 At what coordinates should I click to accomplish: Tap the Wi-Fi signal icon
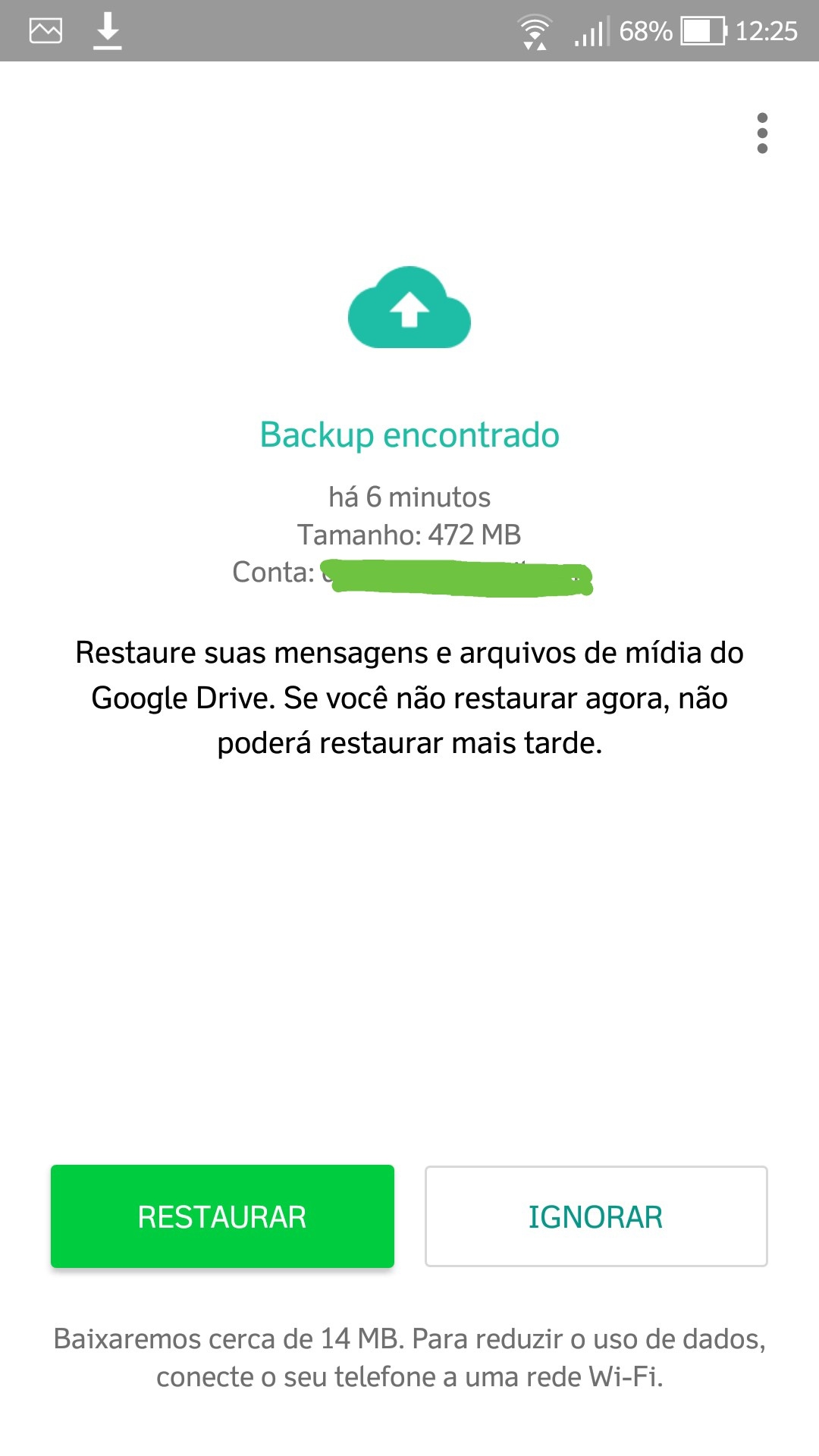(535, 30)
